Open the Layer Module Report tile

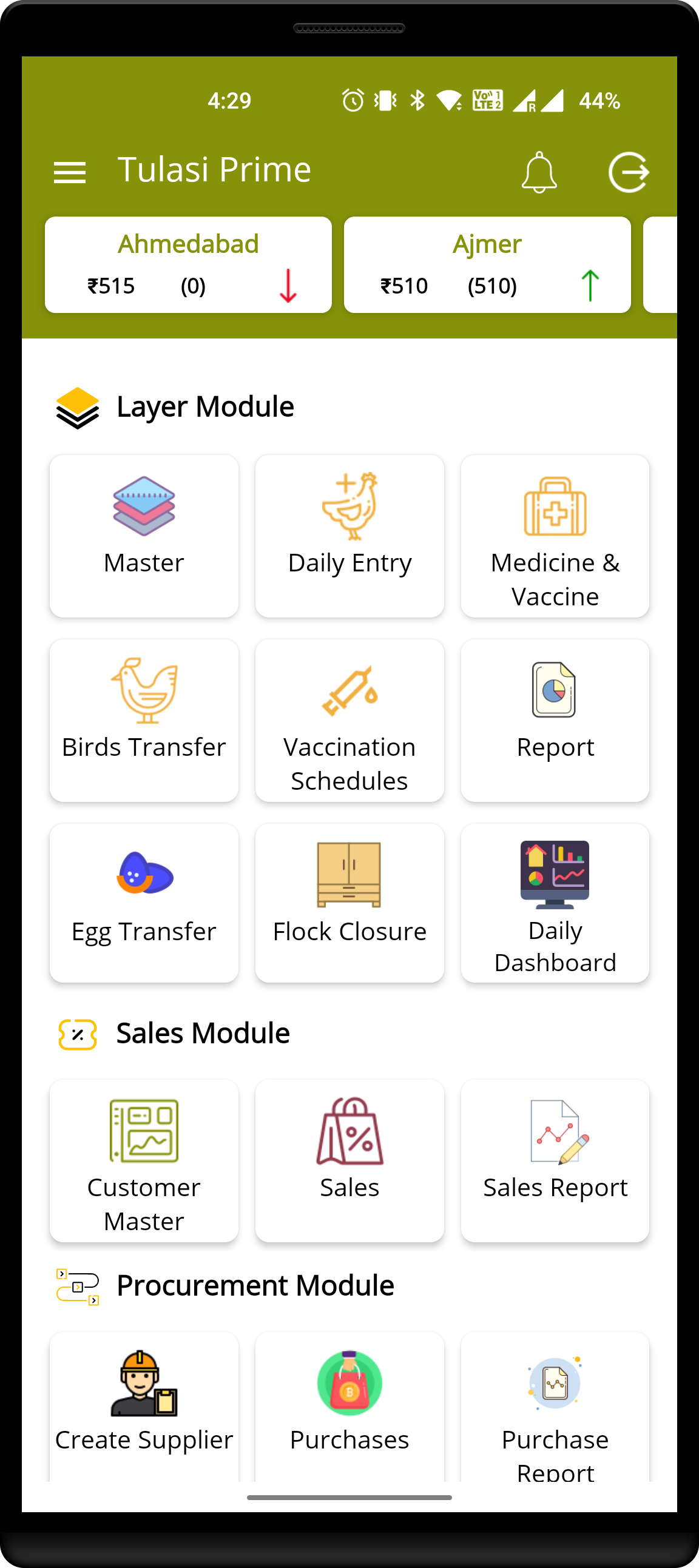pos(555,720)
